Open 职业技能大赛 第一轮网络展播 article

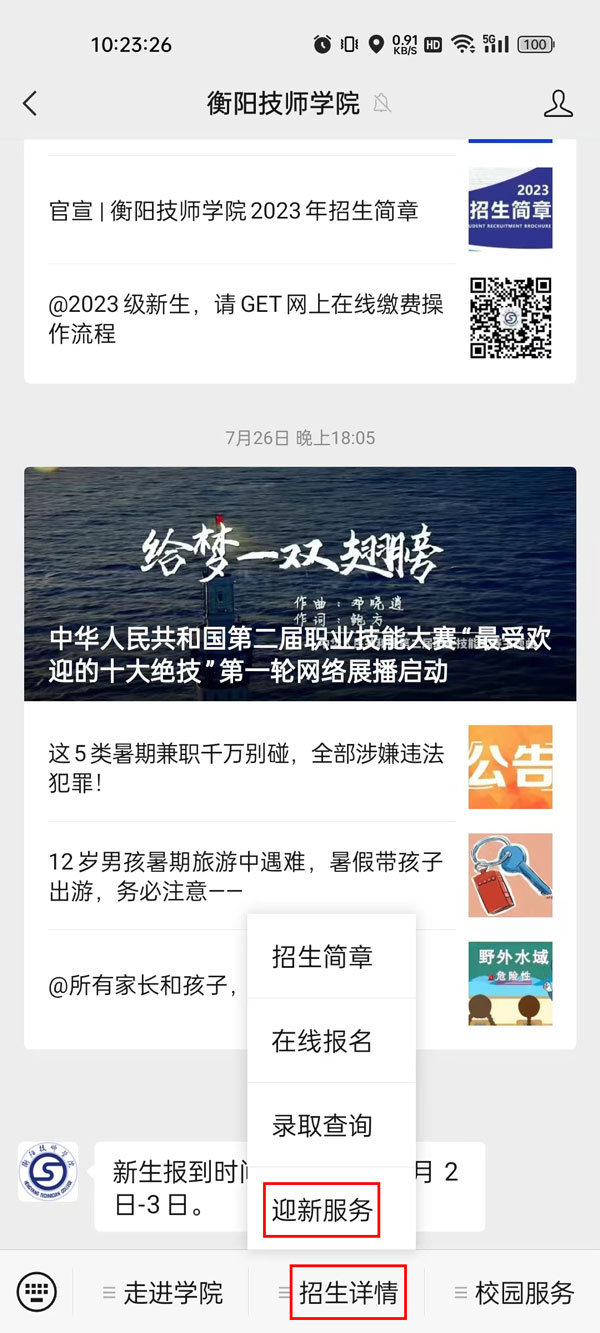(300, 584)
